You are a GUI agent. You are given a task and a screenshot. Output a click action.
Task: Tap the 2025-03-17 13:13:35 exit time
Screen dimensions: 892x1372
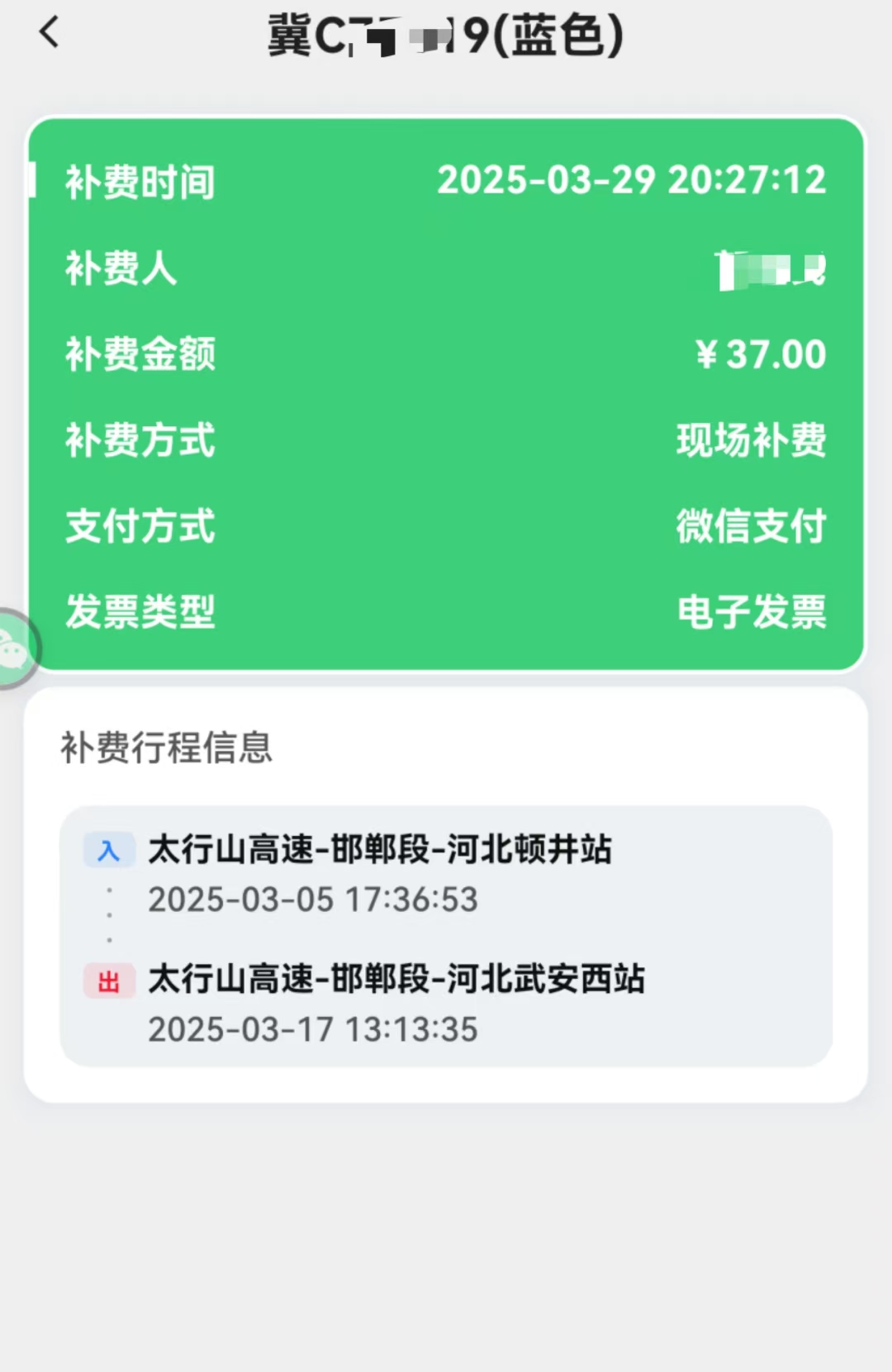[x=312, y=1030]
